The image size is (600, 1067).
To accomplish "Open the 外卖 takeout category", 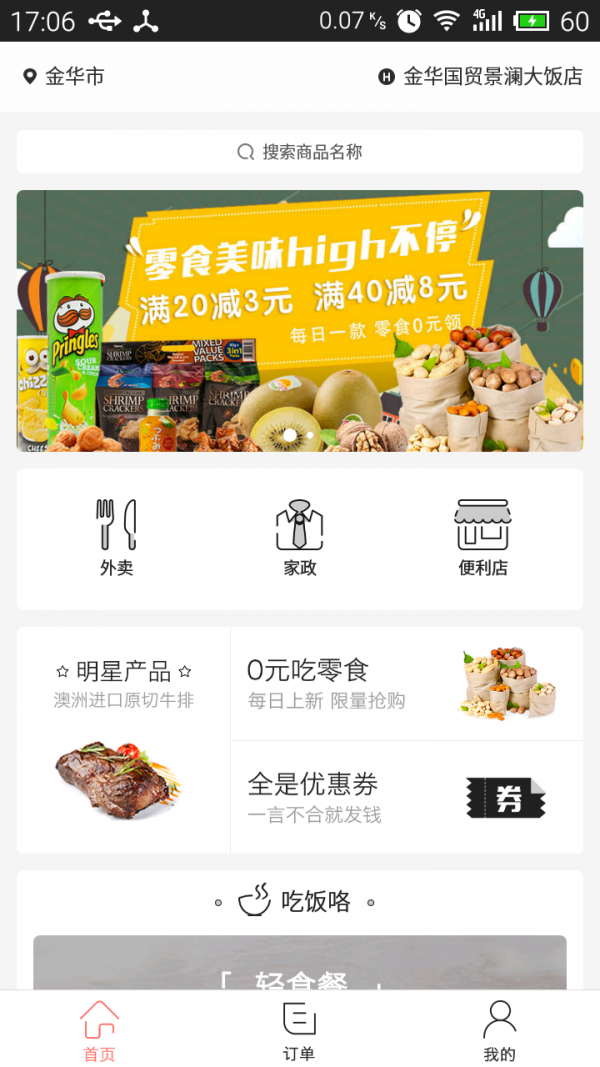I will click(117, 538).
